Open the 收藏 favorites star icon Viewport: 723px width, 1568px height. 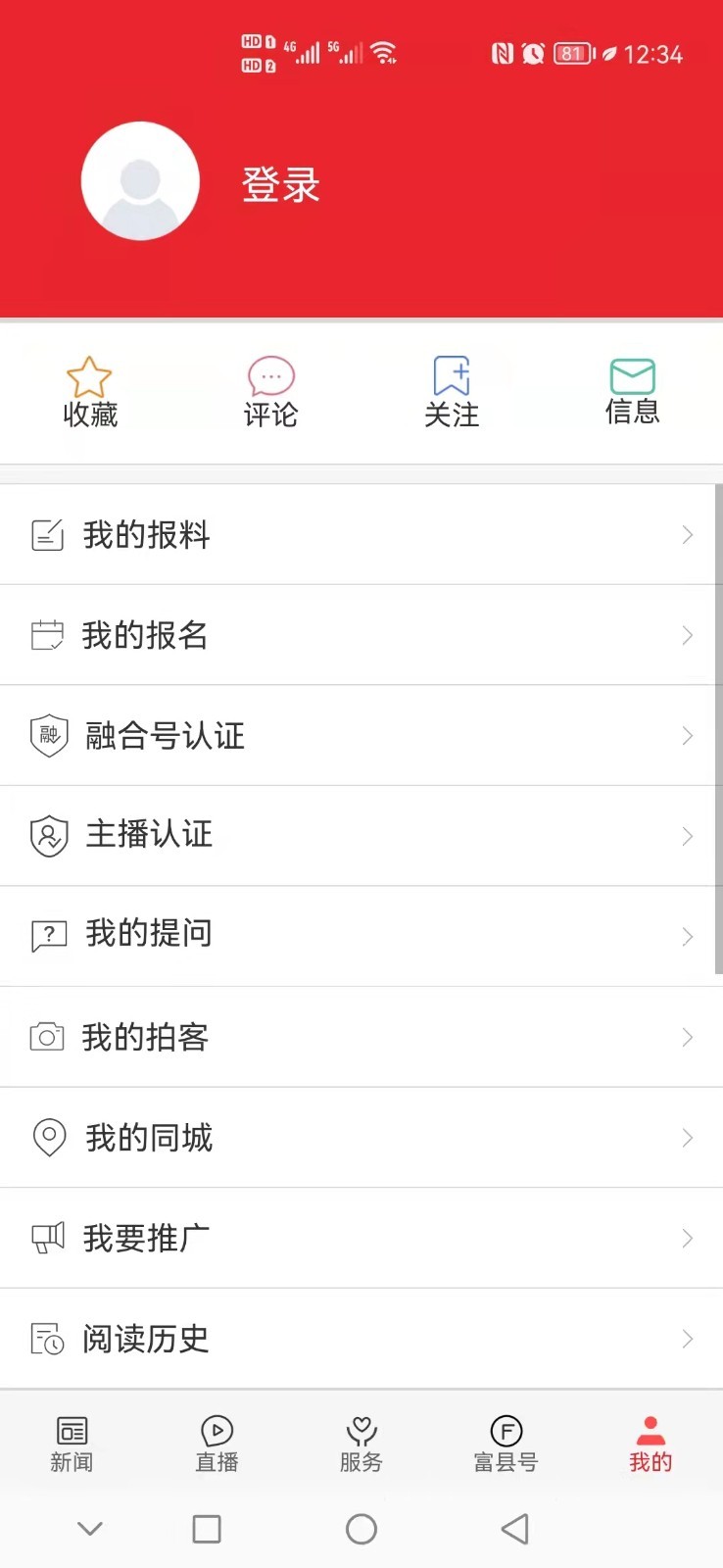[89, 376]
